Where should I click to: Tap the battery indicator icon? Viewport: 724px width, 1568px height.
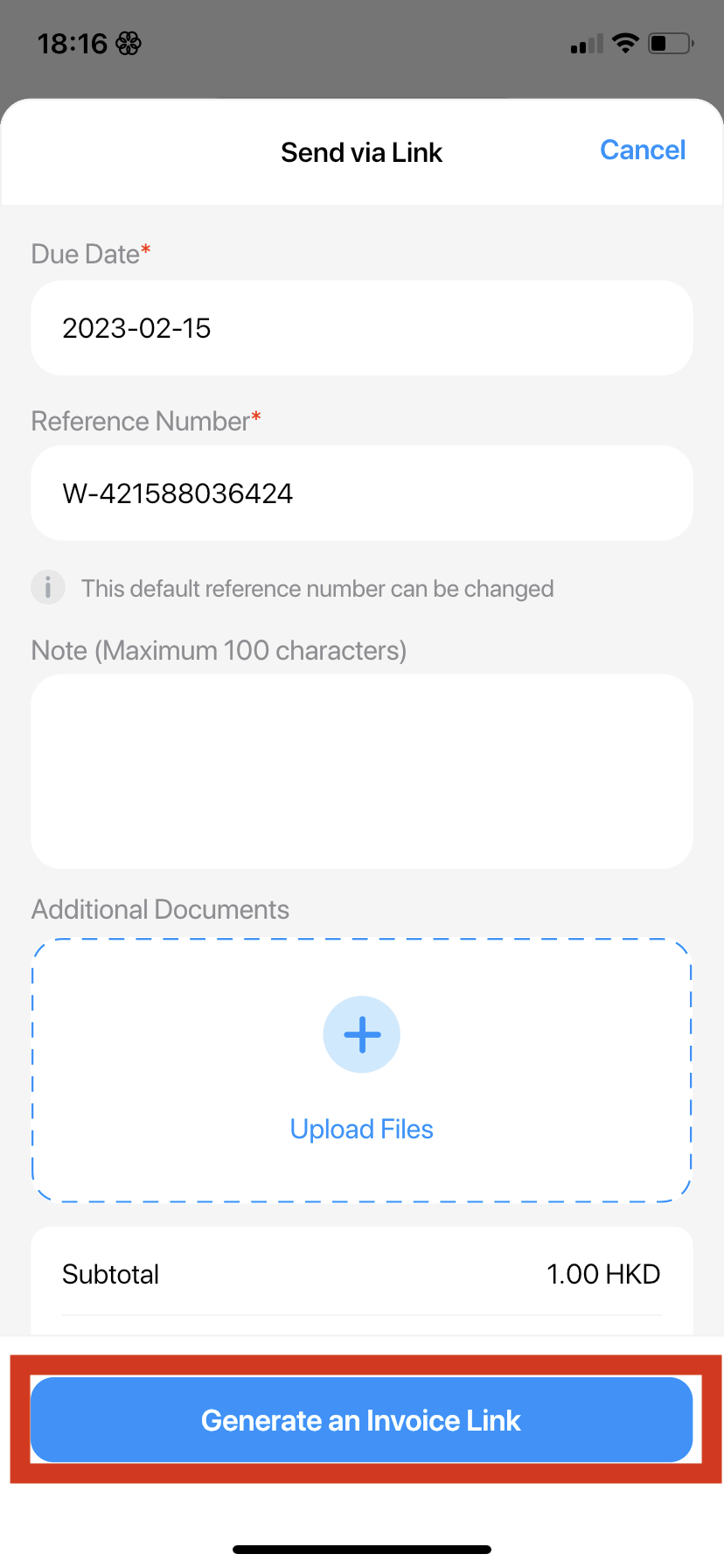point(669,43)
